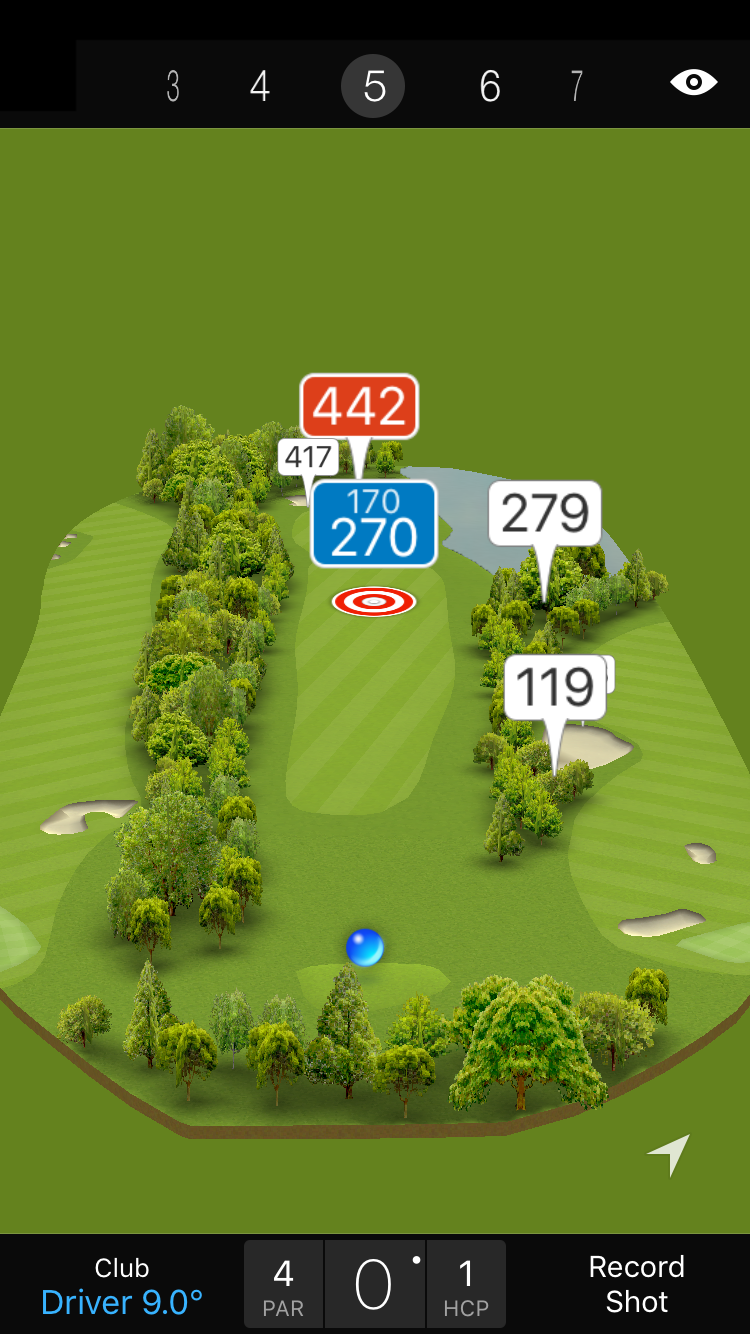Viewport: 750px width, 1334px height.
Task: Tap the 119 bunker distance marker
Action: [x=555, y=688]
